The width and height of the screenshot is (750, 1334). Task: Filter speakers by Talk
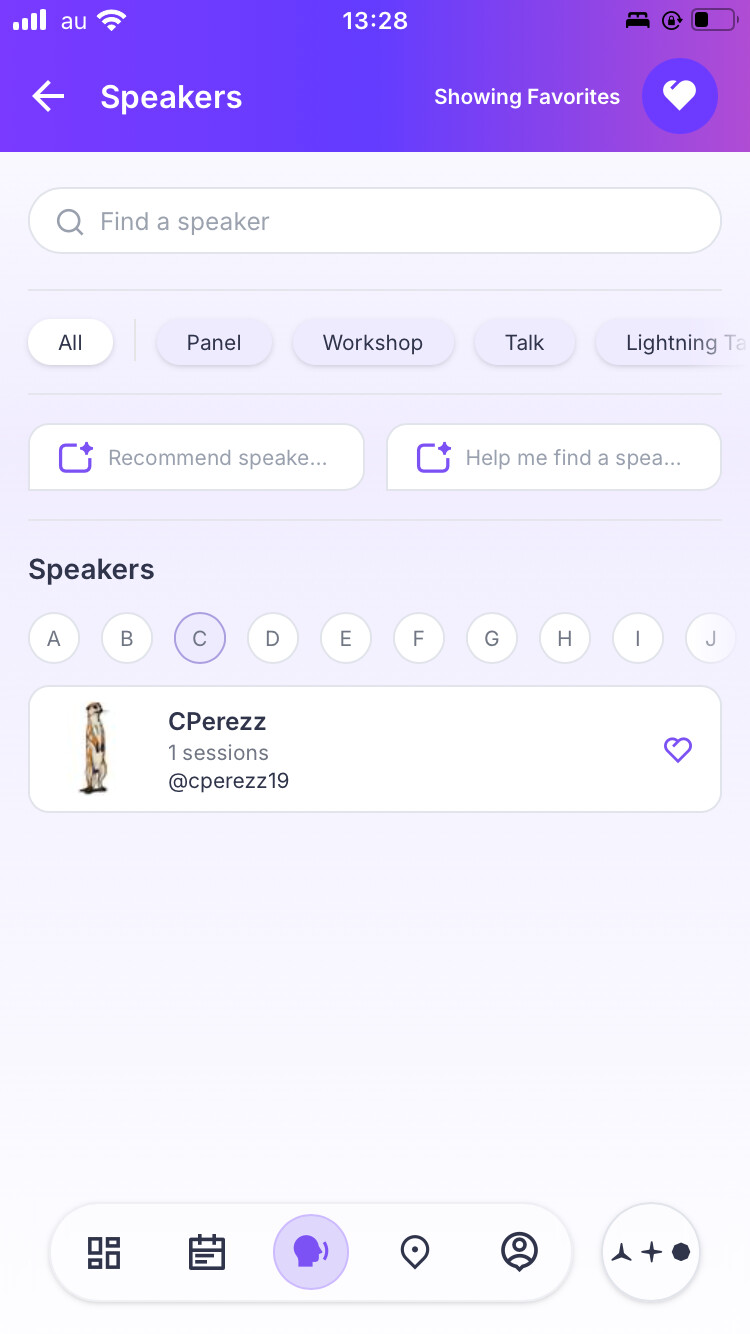coord(525,343)
